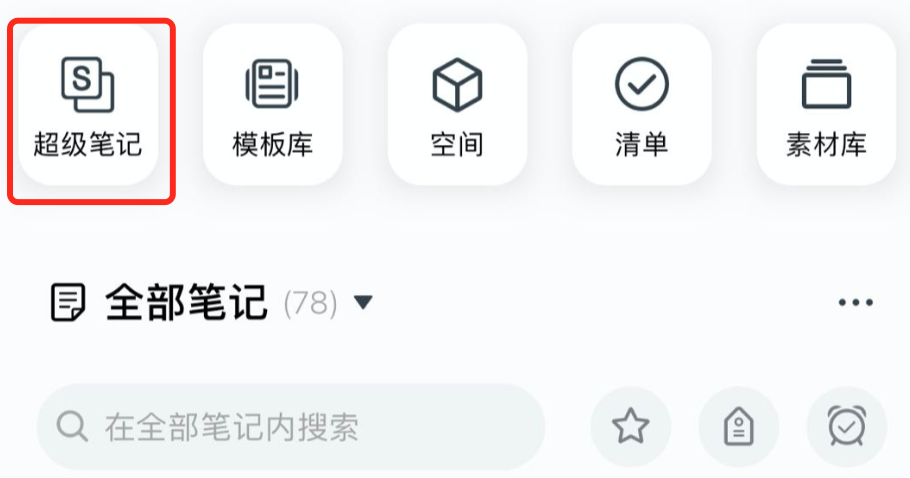Image resolution: width=910 pixels, height=478 pixels.
Task: Open 超级笔记 shortcut
Action: [x=88, y=105]
